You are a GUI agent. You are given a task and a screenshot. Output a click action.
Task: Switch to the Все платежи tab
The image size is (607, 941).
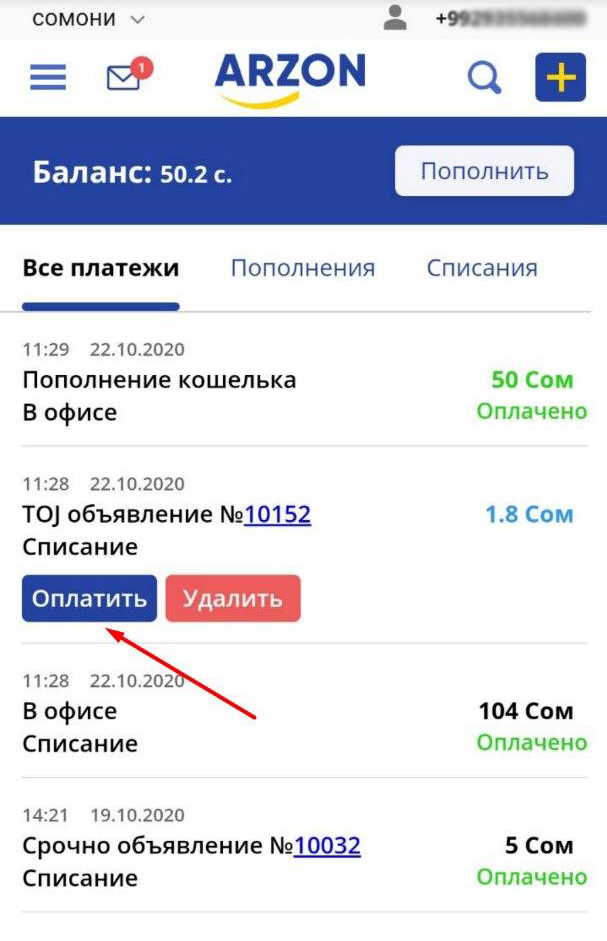(101, 268)
